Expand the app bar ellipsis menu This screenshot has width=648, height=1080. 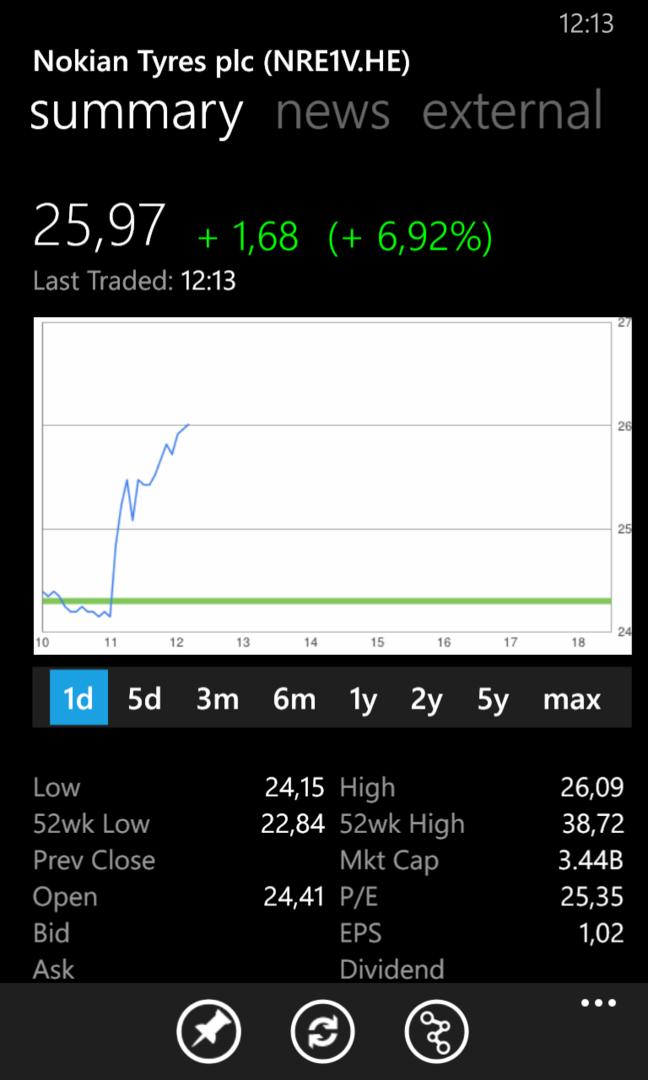(x=598, y=1003)
